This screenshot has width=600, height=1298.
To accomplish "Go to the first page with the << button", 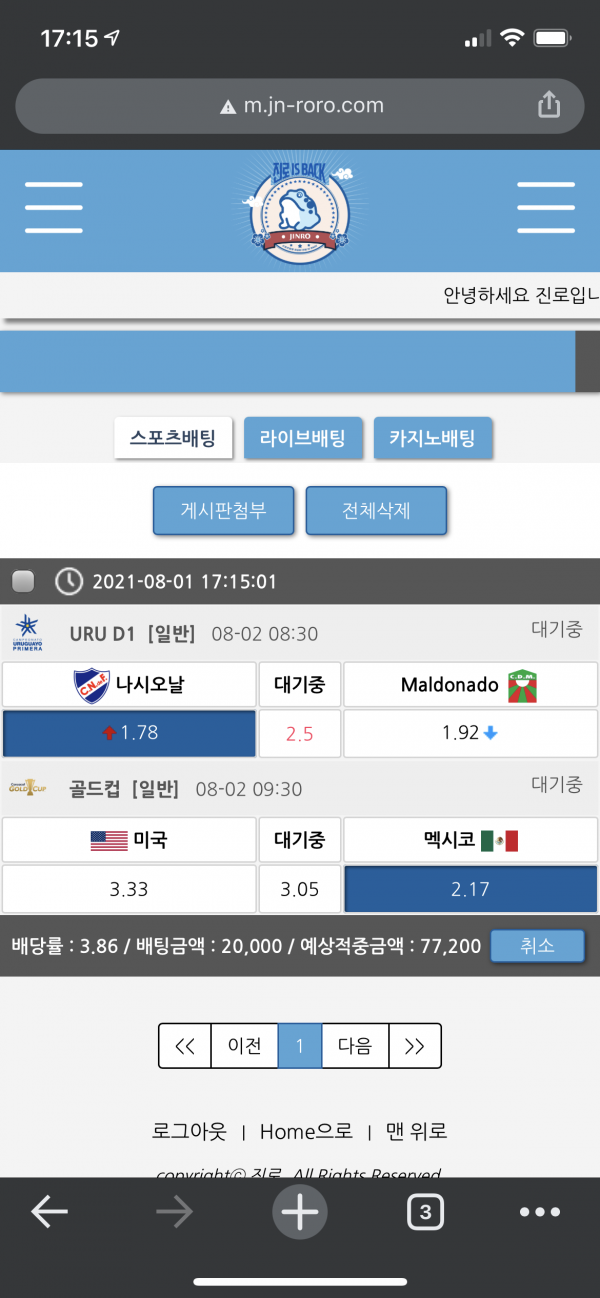I will click(x=185, y=1046).
